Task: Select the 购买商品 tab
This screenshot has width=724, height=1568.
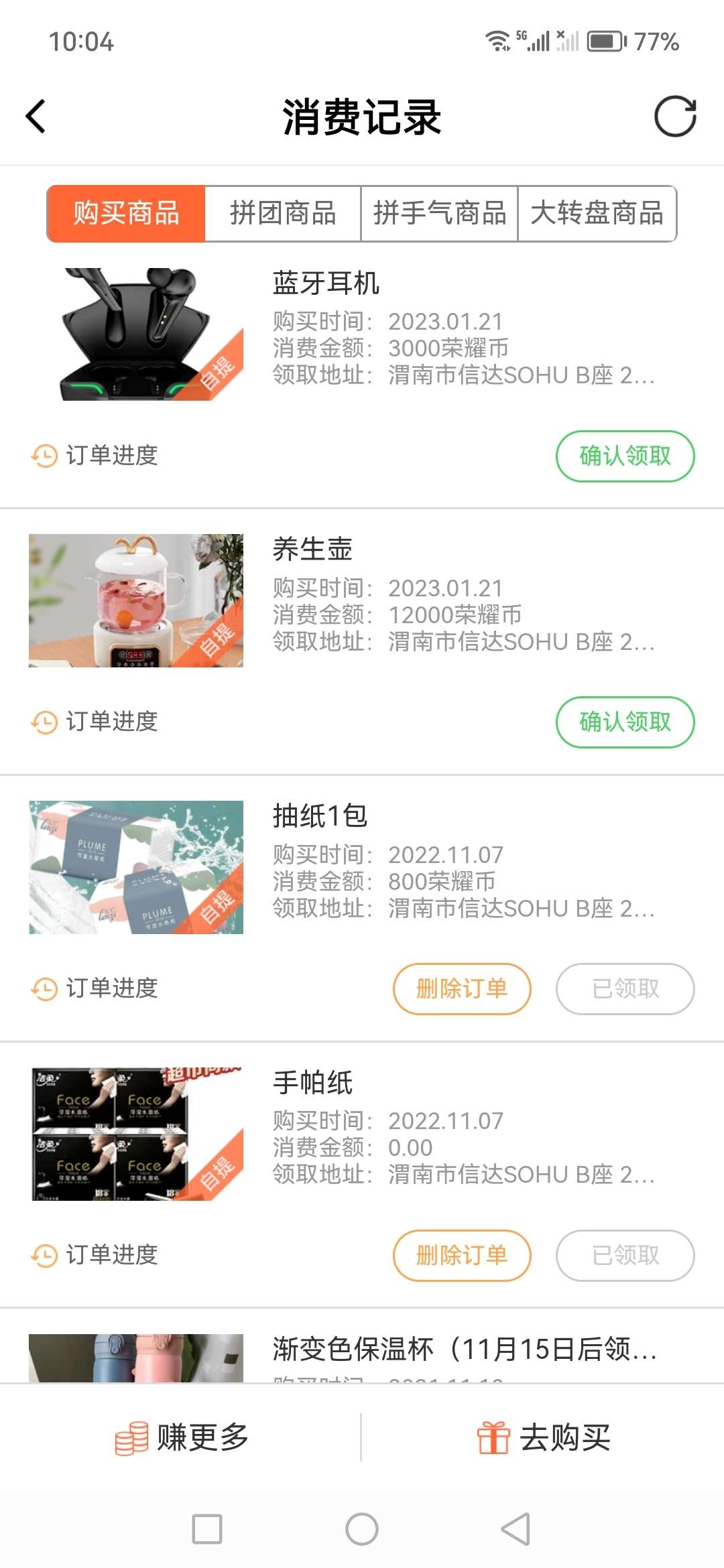Action: 126,214
